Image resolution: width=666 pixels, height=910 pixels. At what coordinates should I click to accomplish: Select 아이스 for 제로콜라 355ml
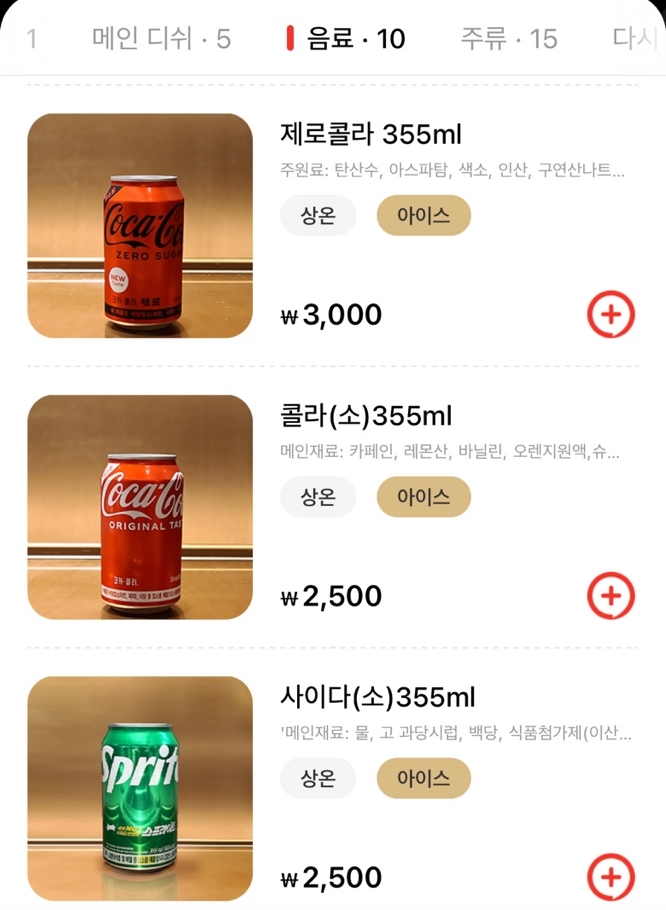click(x=423, y=215)
